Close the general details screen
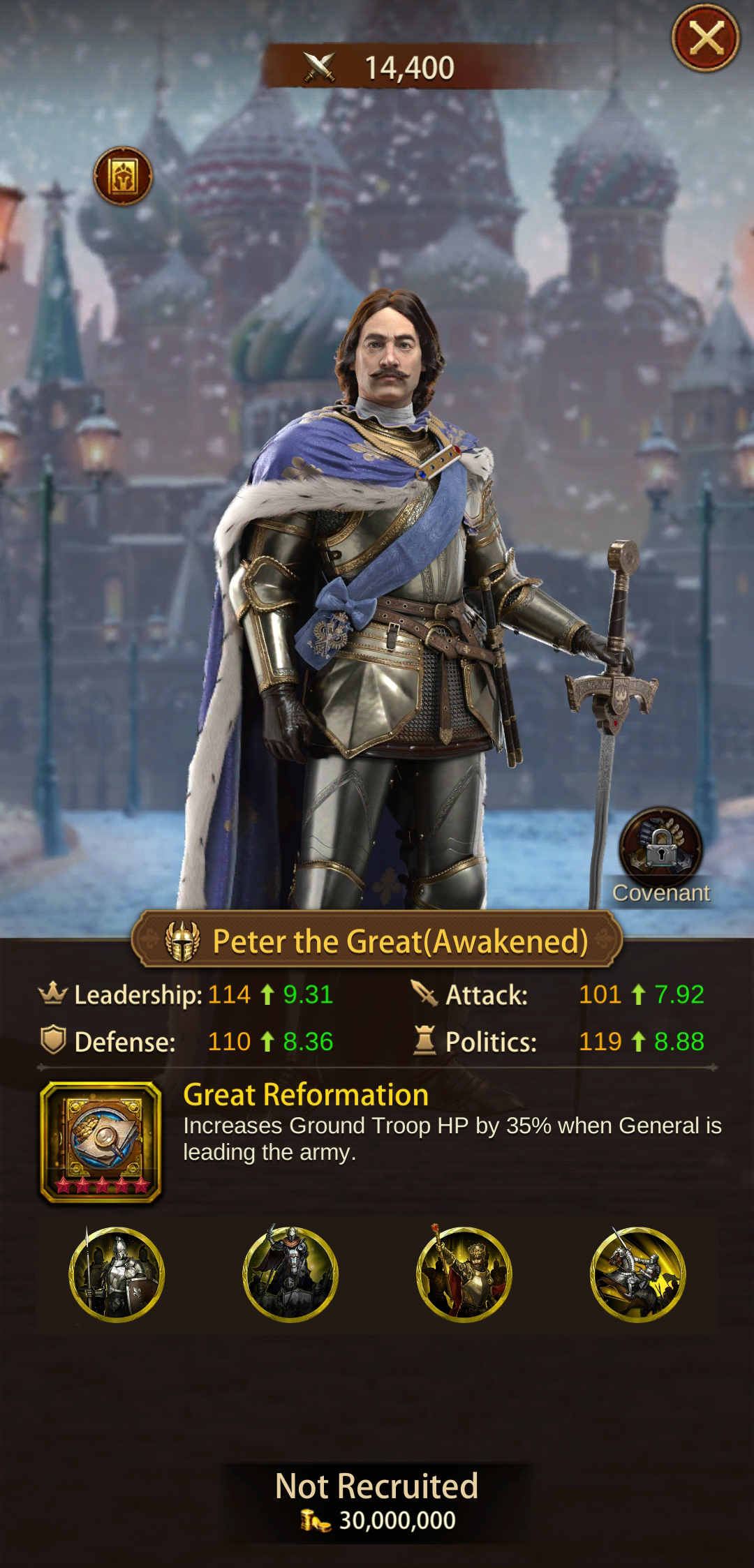754x1568 pixels. (705, 38)
